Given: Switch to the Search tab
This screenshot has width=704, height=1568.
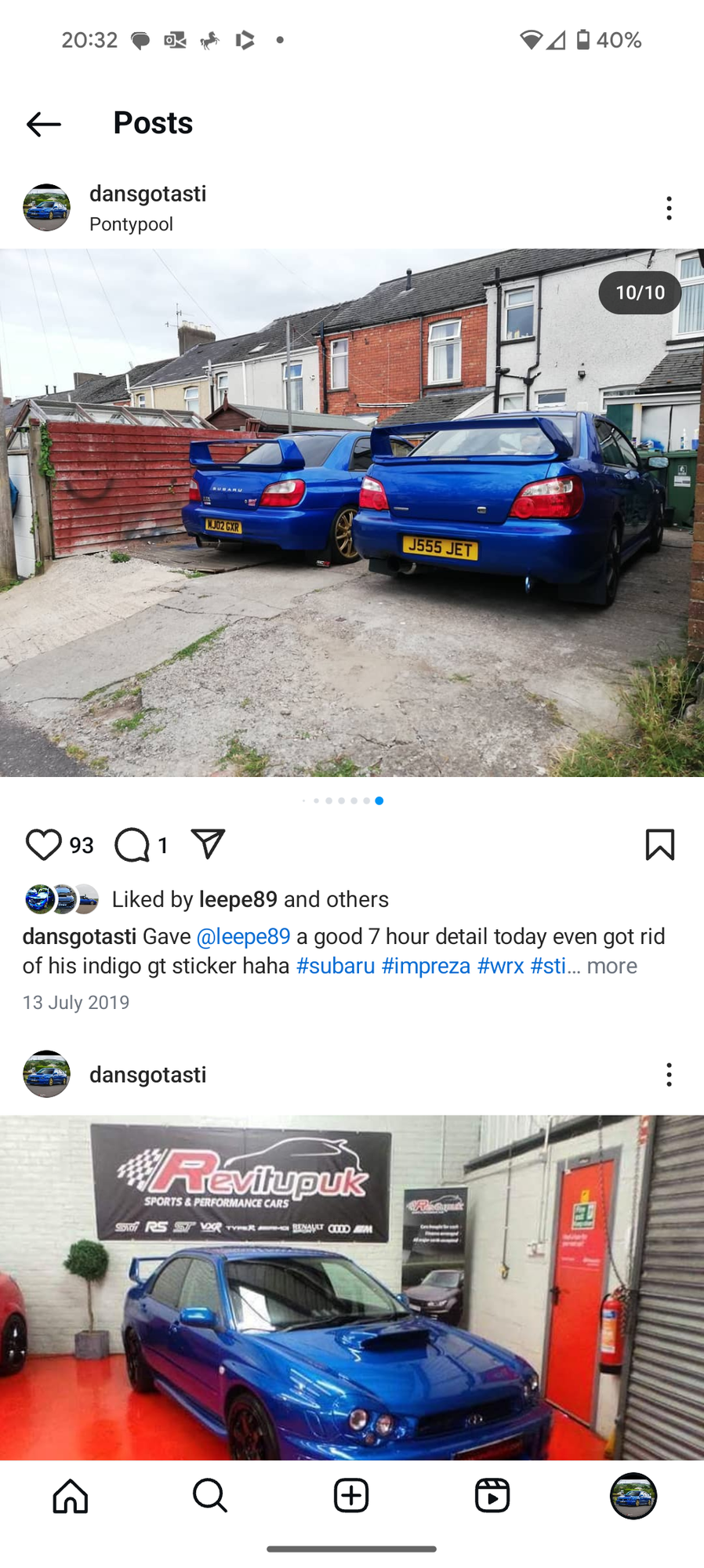Looking at the screenshot, I should 210,1496.
